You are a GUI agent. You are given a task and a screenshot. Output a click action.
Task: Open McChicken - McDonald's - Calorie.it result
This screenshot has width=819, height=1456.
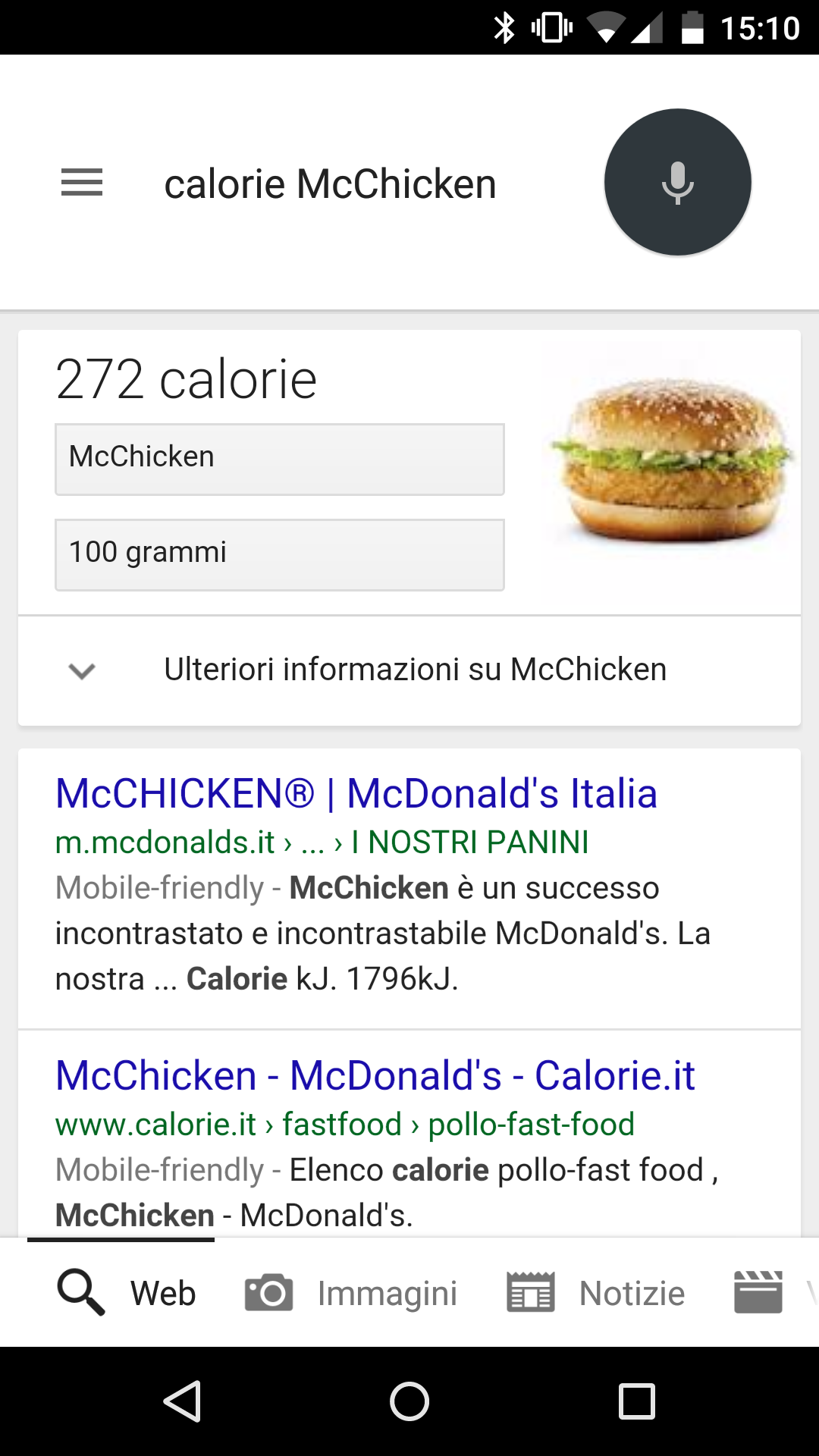[375, 1075]
